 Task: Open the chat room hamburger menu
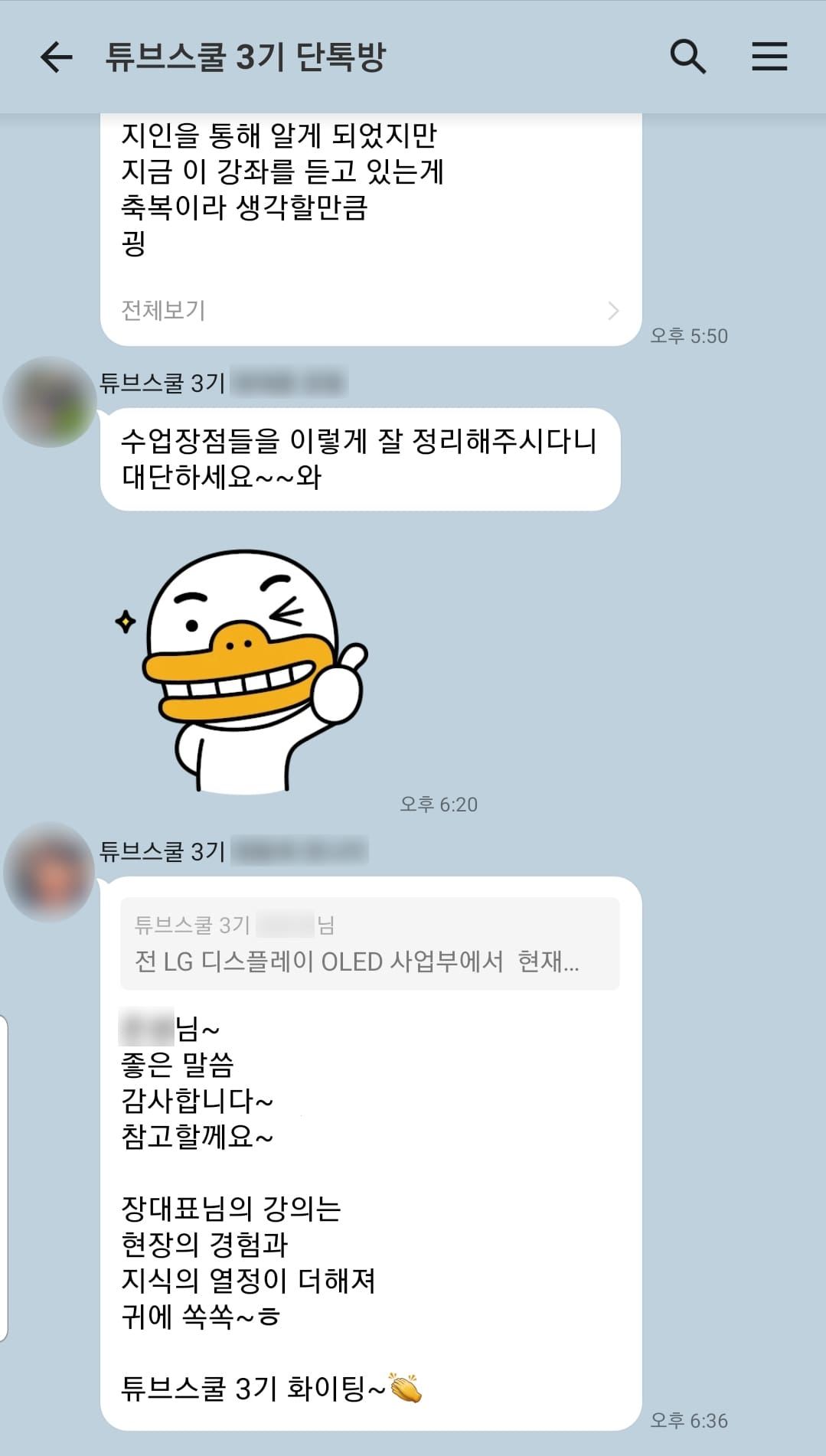(769, 57)
